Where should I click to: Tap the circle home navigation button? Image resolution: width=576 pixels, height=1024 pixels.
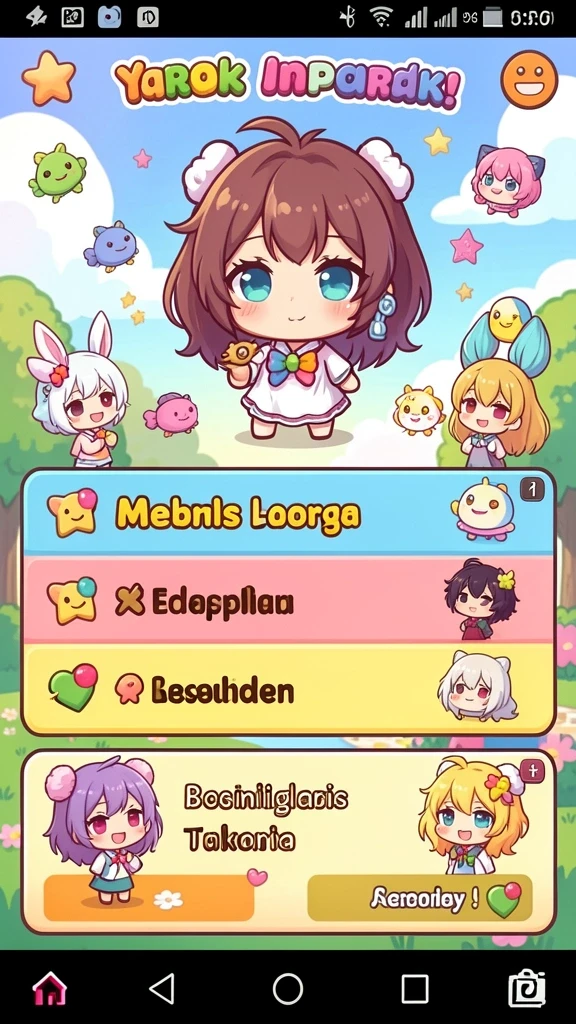[x=287, y=988]
